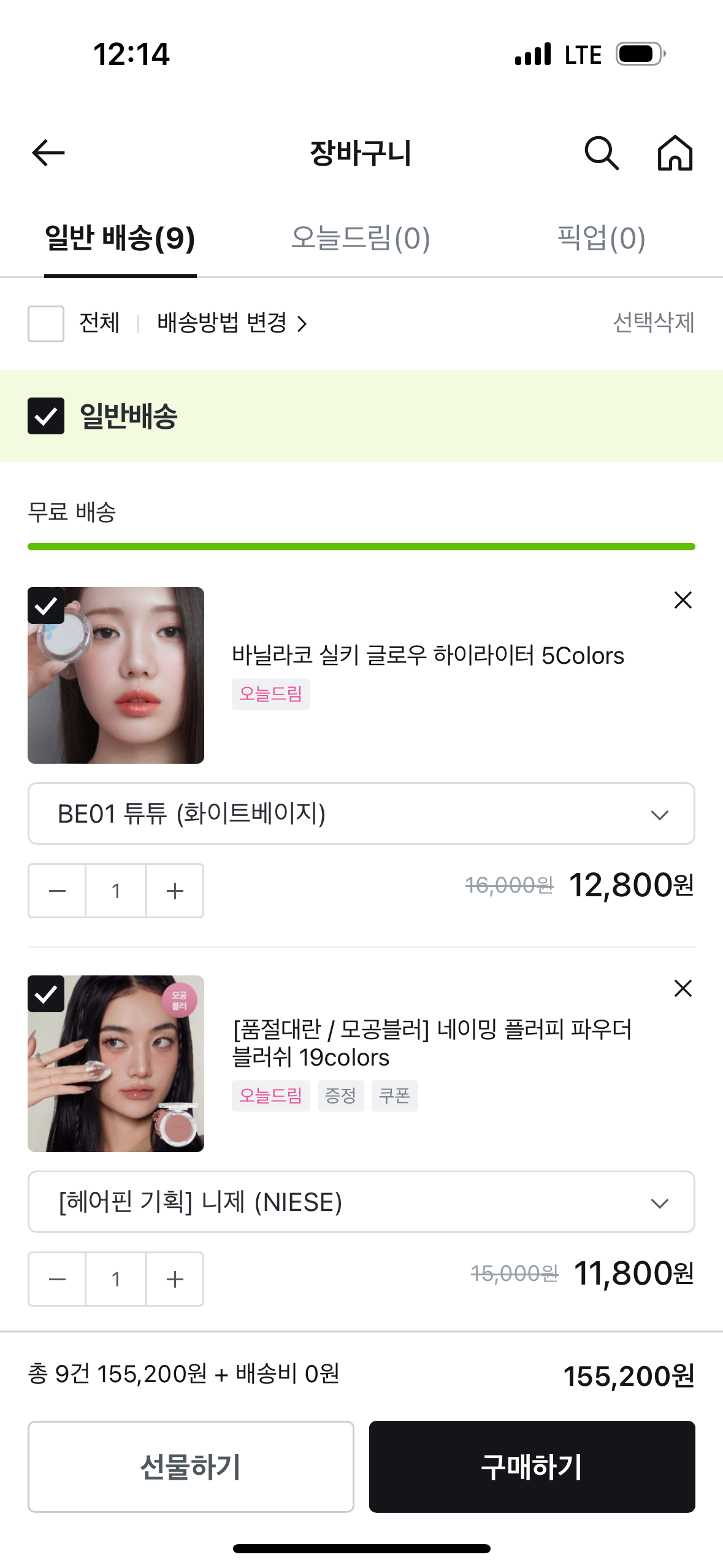Viewport: 723px width, 1568px height.
Task: Increase quantity of the 바닐라코 하이라이터
Action: pos(175,891)
